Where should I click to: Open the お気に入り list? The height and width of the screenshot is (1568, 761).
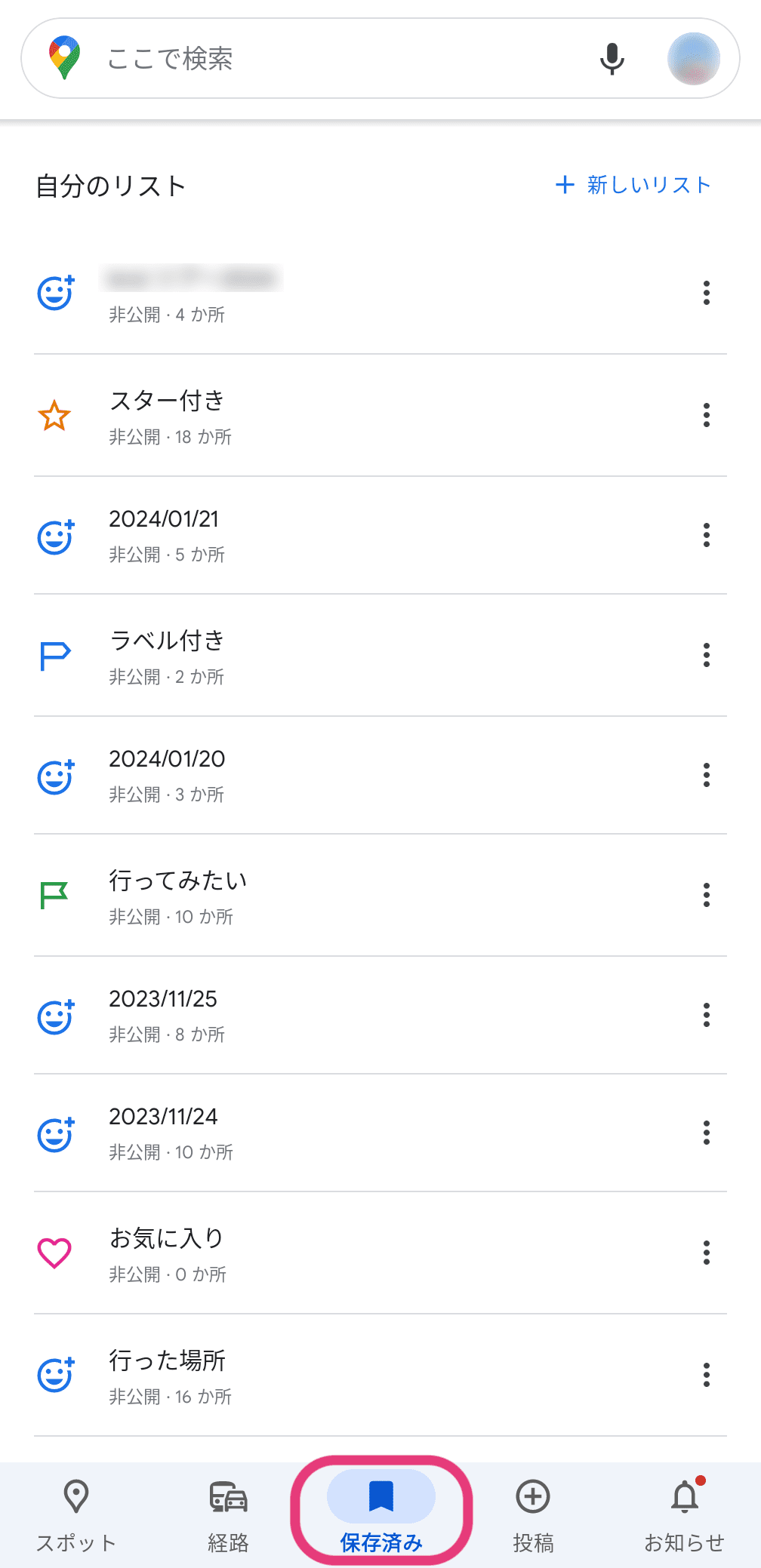(x=168, y=1253)
